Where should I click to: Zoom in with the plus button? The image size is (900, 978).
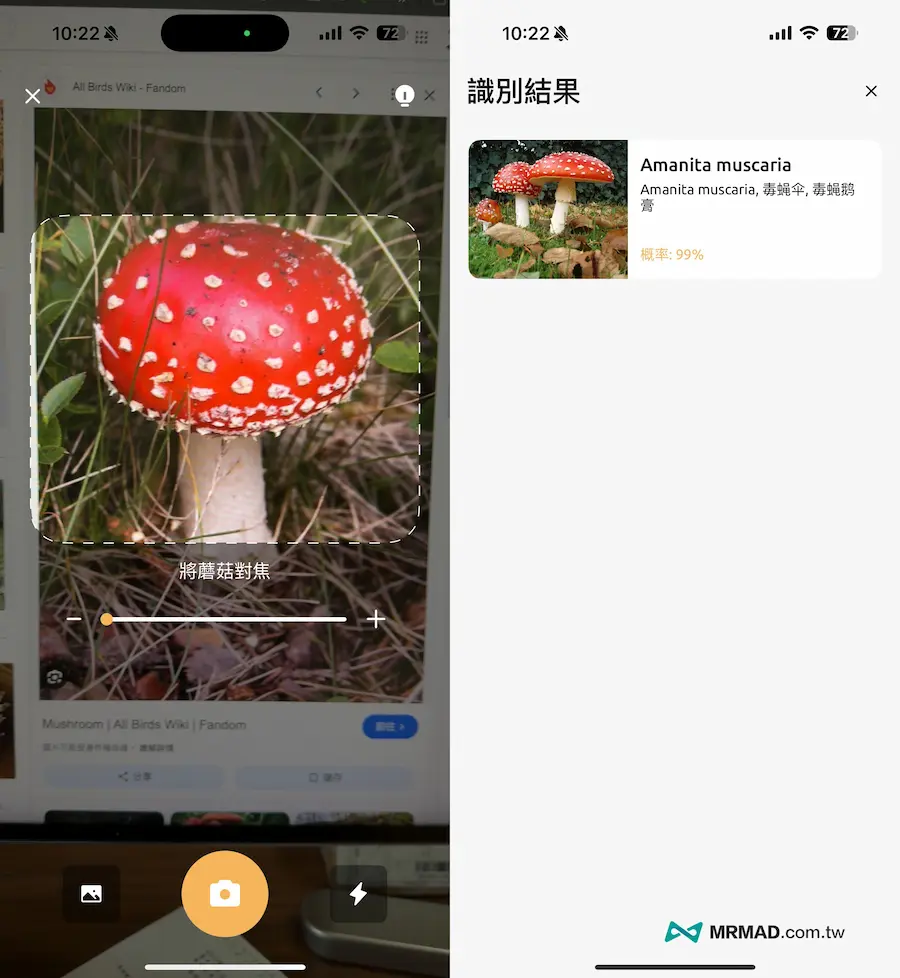376,619
